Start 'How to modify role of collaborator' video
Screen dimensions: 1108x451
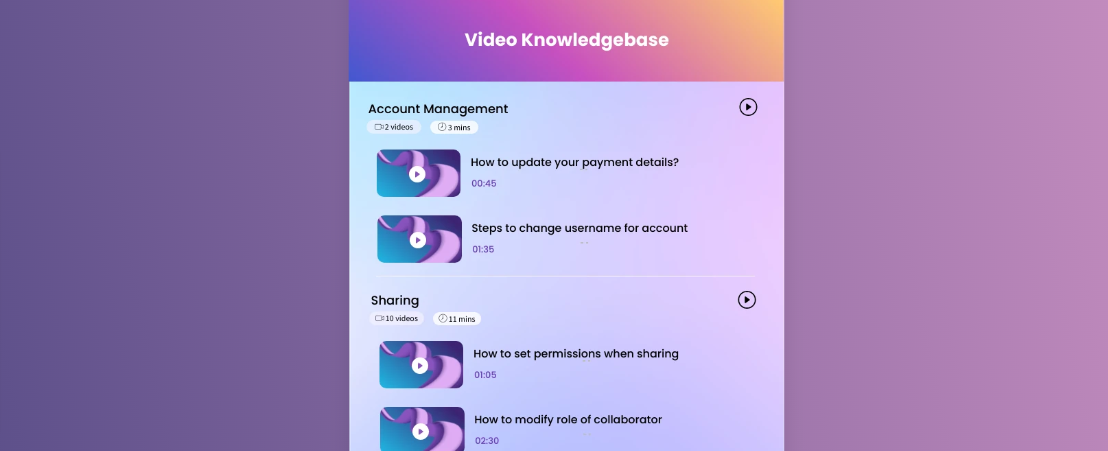[x=421, y=431]
